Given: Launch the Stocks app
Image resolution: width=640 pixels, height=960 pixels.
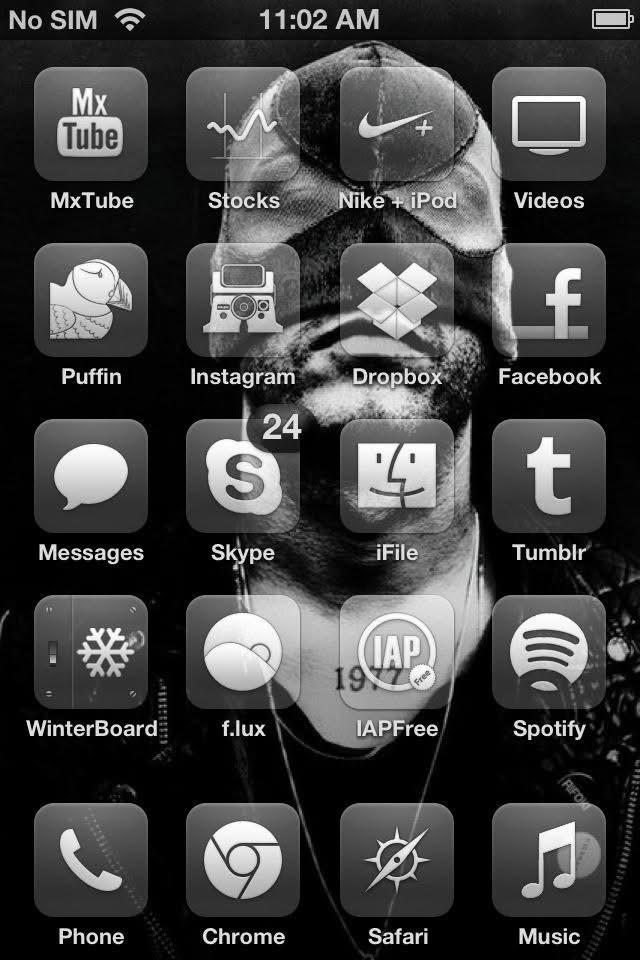Looking at the screenshot, I should tap(243, 124).
